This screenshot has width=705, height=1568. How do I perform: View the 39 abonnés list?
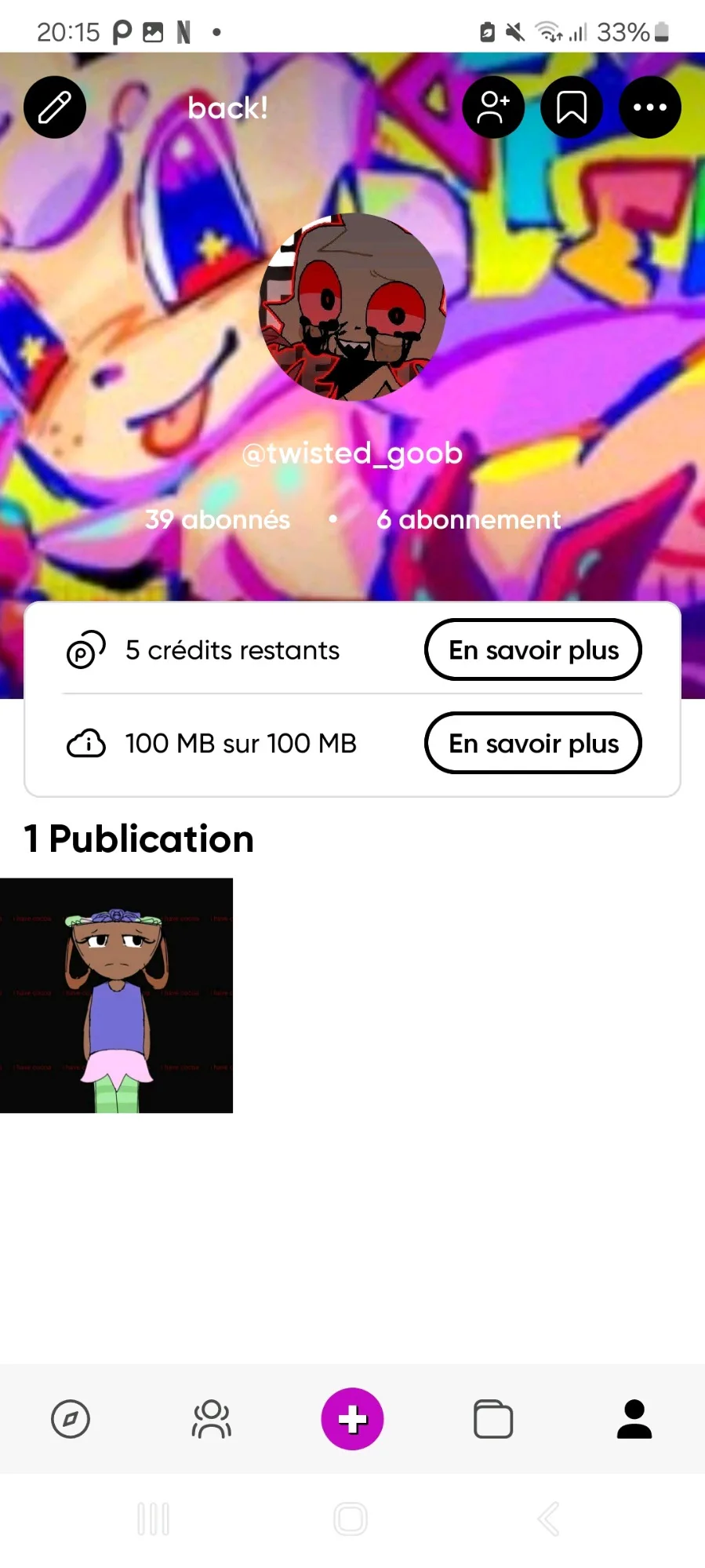click(217, 519)
